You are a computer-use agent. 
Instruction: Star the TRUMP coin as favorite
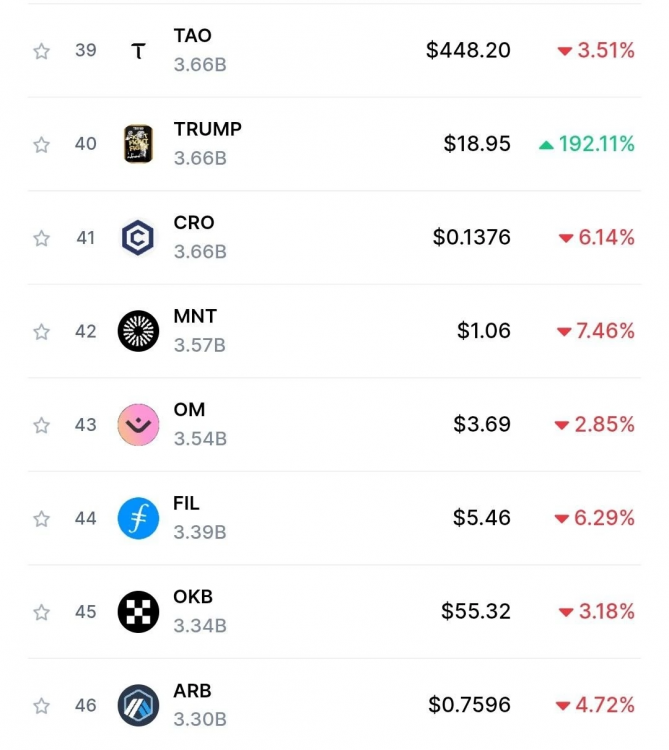[41, 145]
